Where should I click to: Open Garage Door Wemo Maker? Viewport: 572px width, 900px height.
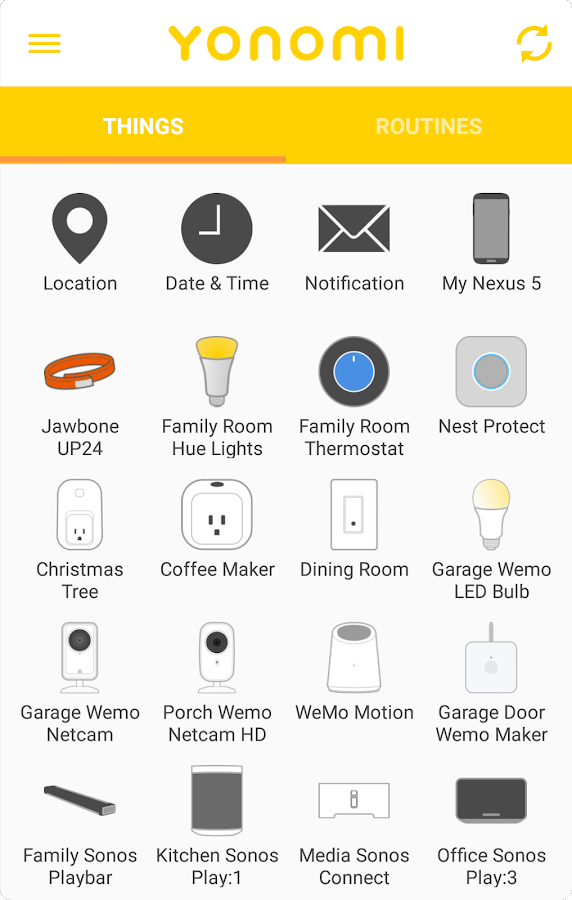[x=491, y=683]
